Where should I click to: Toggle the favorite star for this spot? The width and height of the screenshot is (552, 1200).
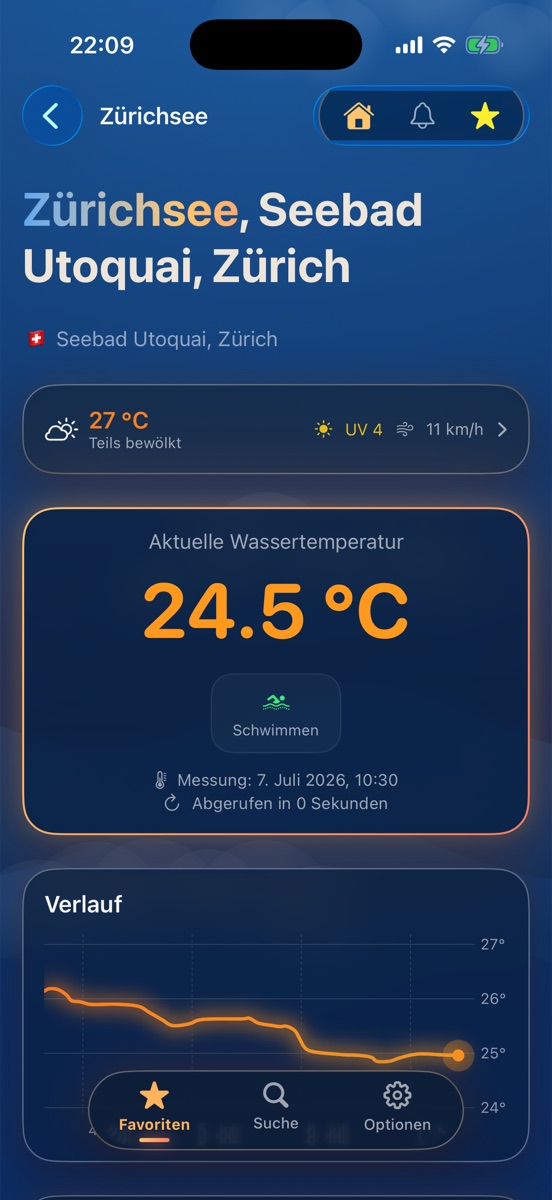tap(485, 117)
